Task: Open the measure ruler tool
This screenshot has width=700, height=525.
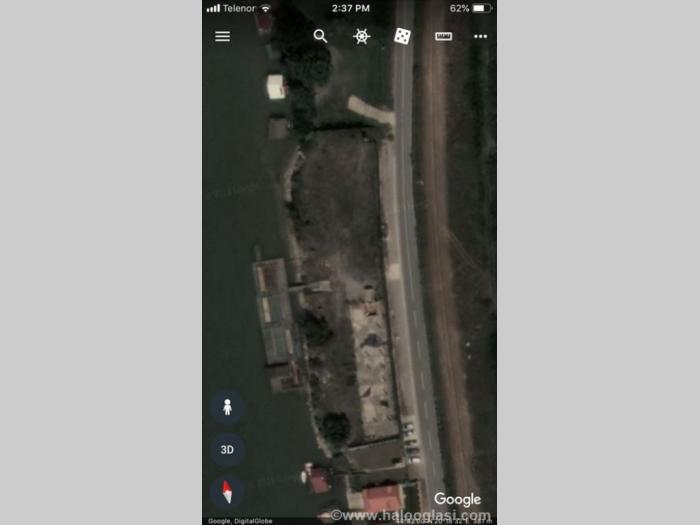Action: coord(443,36)
